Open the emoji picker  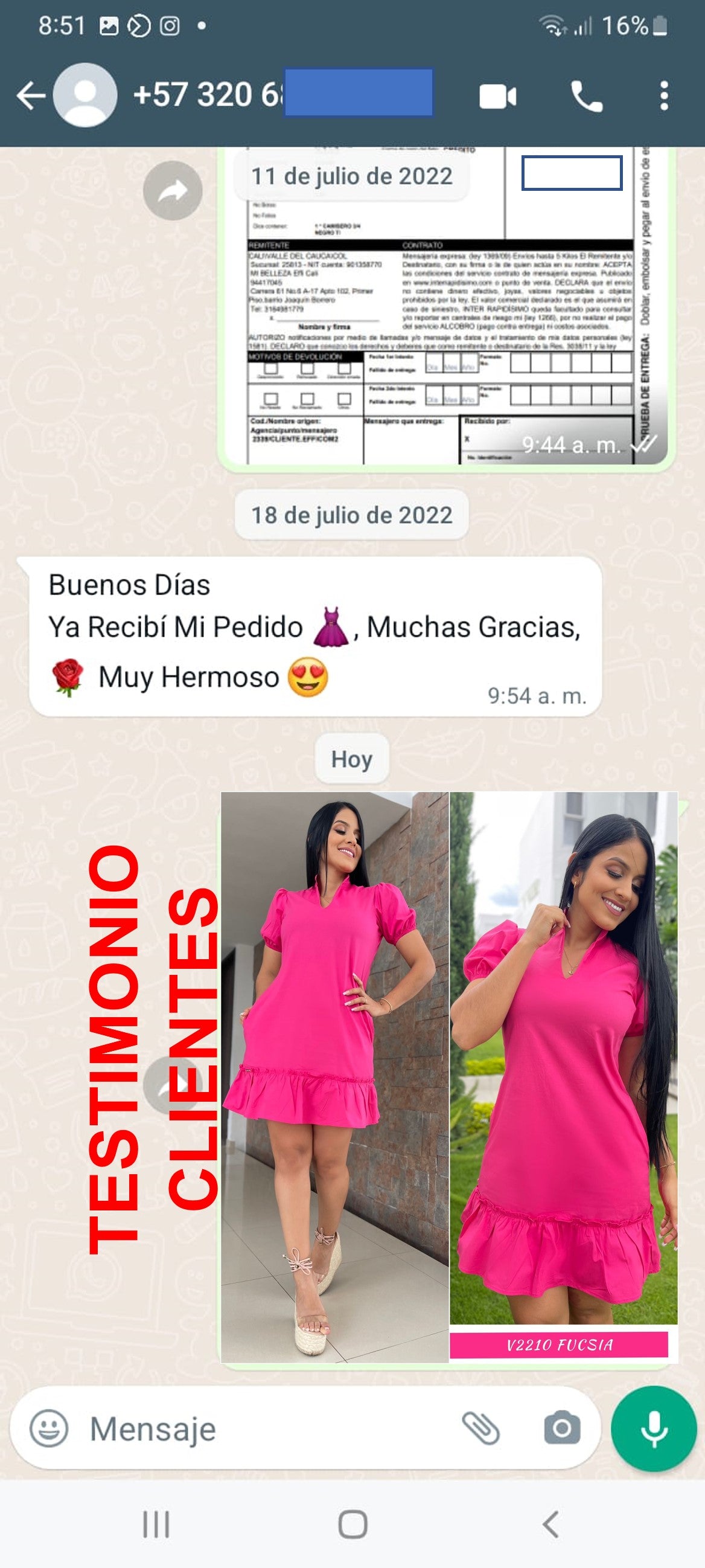49,1428
